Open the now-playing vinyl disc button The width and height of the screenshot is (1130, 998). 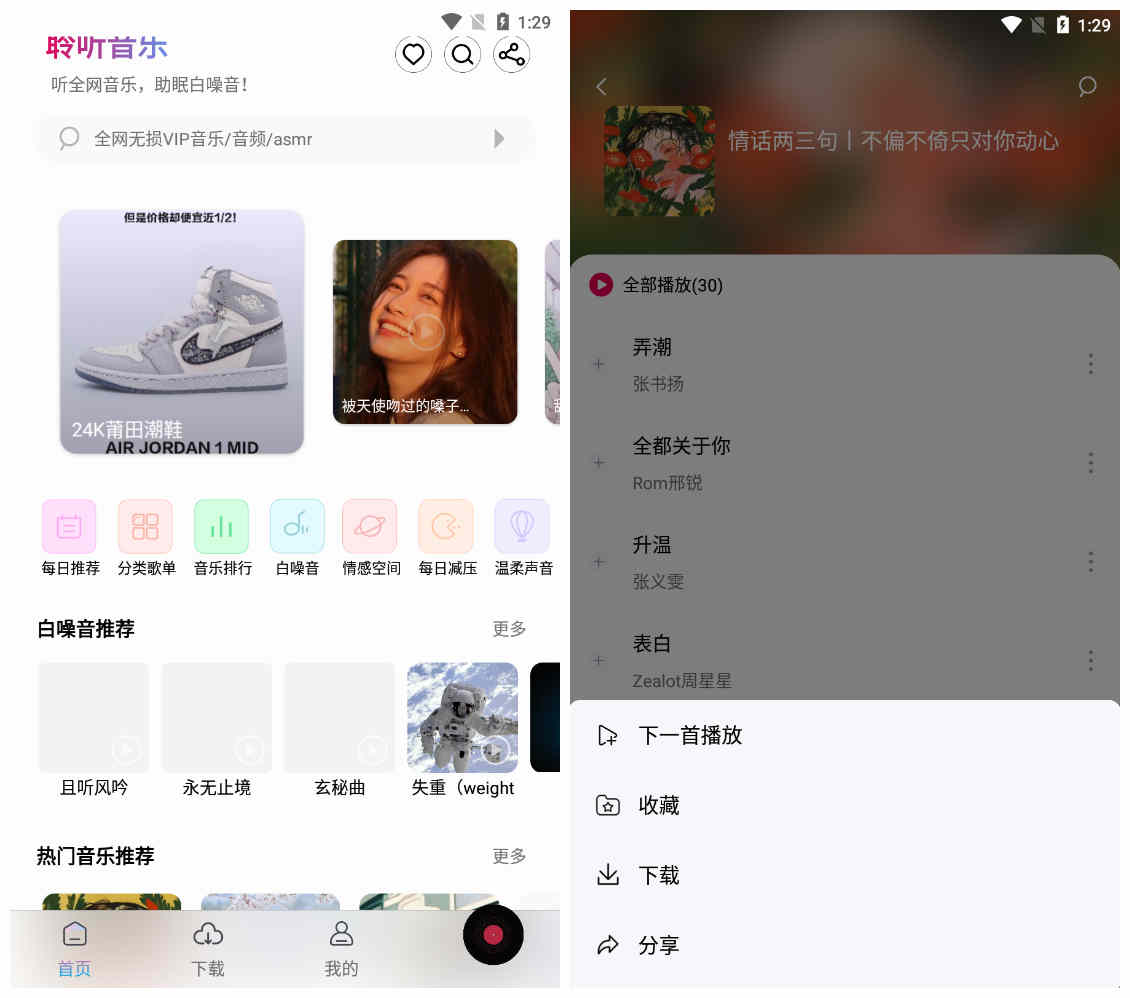click(493, 935)
